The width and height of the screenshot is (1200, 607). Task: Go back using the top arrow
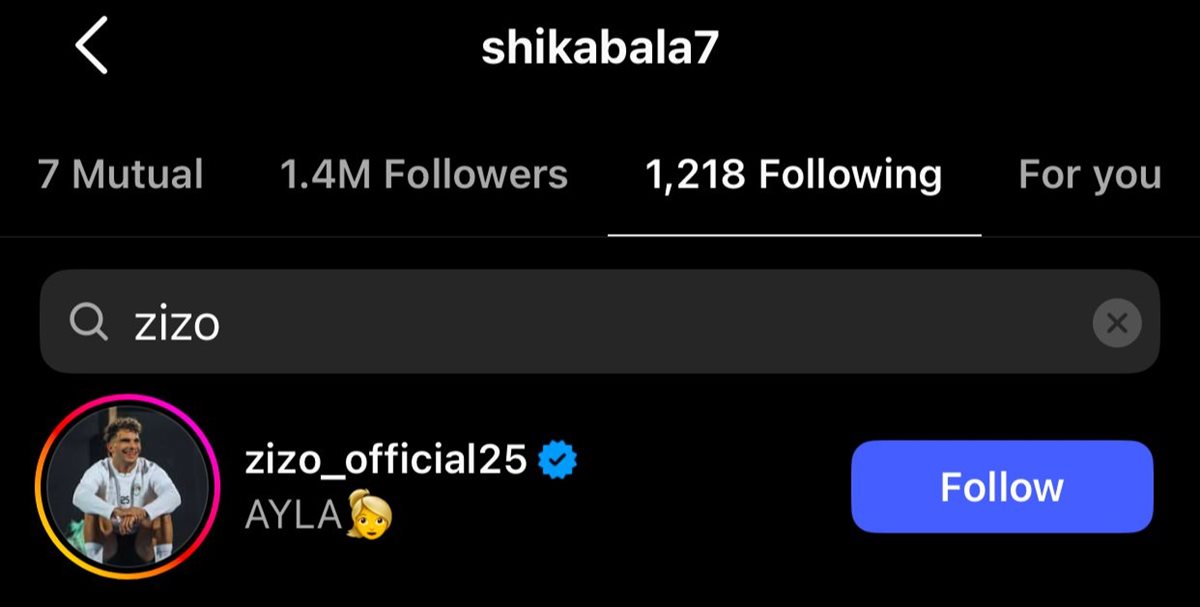tap(91, 49)
